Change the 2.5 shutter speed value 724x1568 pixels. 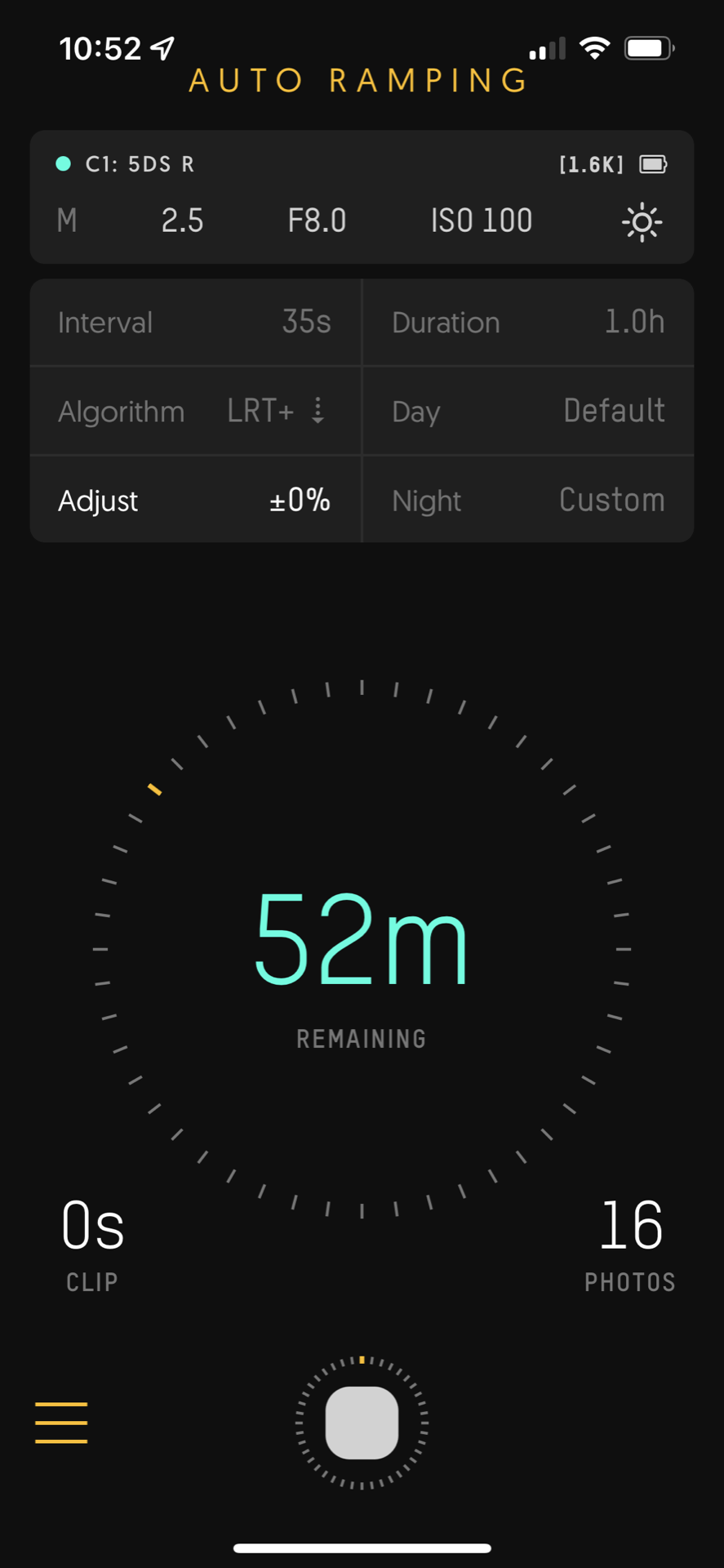tap(182, 220)
